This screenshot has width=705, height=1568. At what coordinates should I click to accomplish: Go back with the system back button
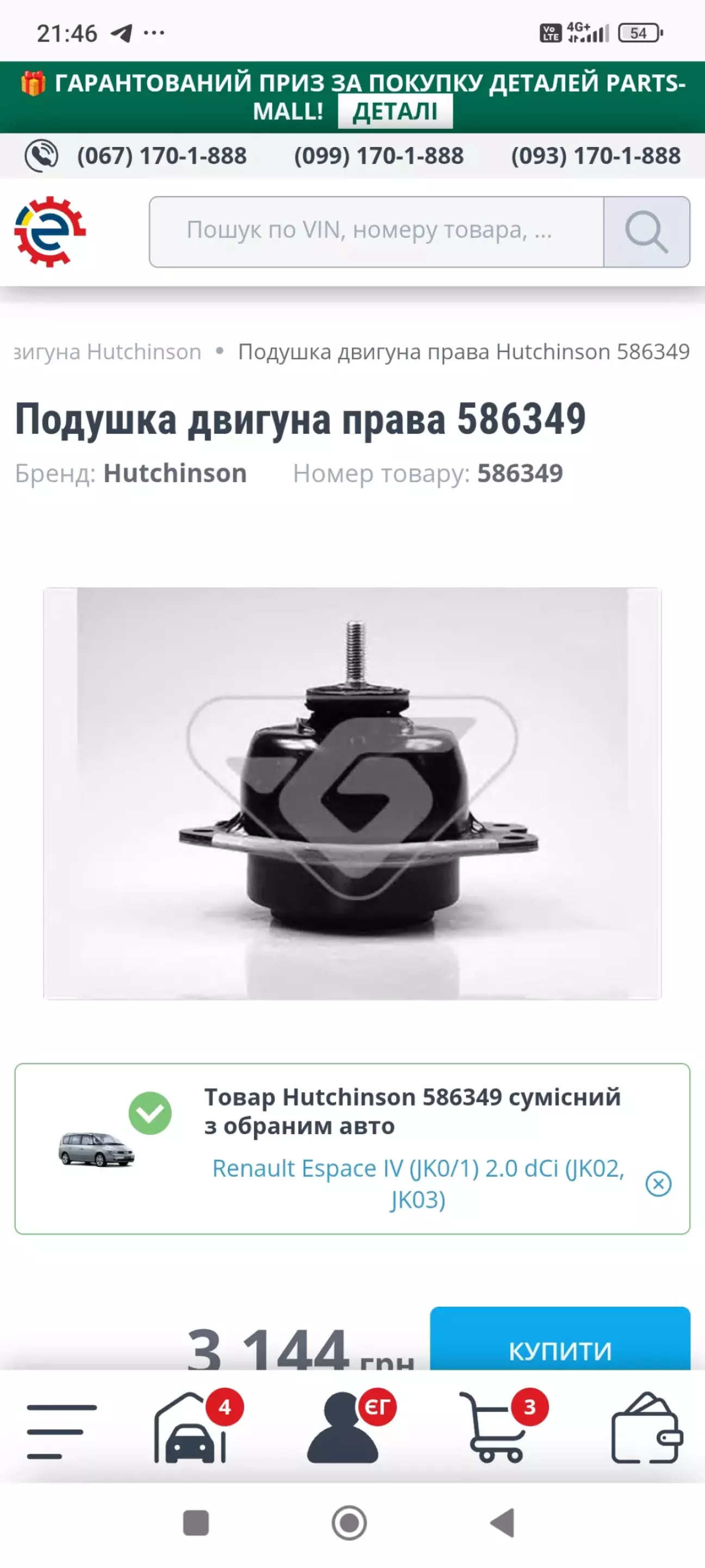(503, 1523)
